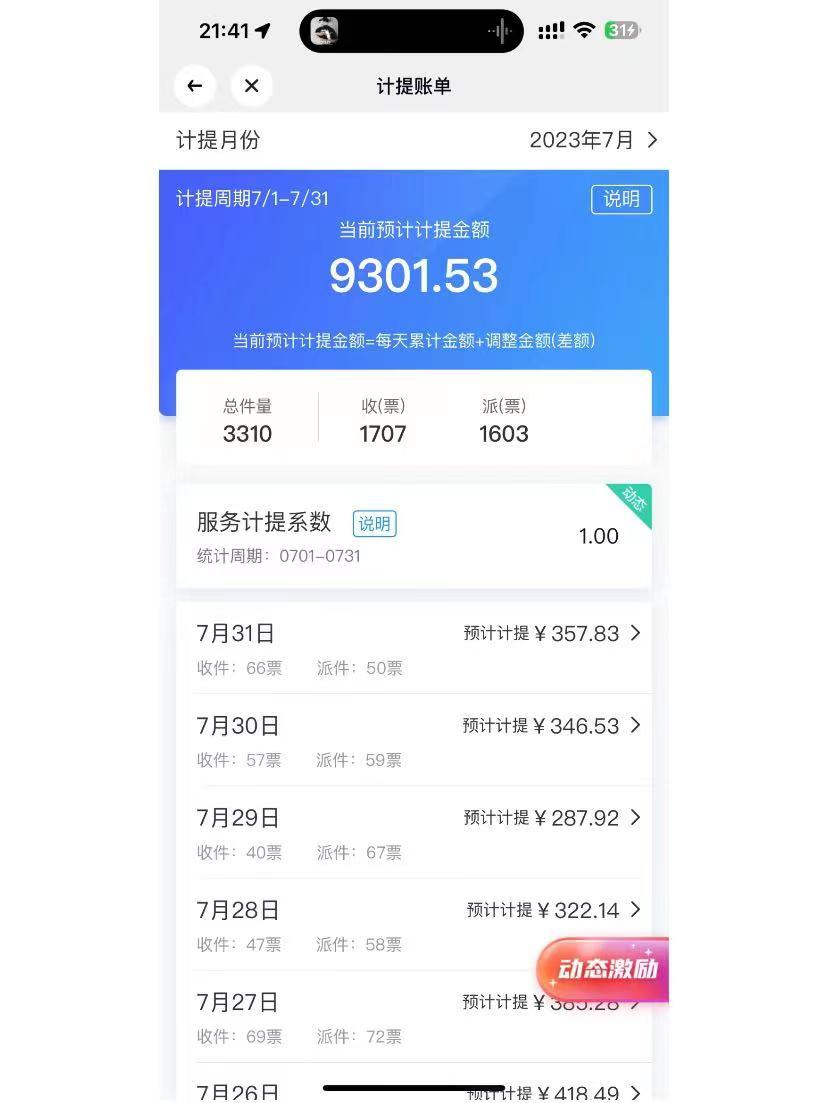Tap the back arrow to return

(x=194, y=86)
